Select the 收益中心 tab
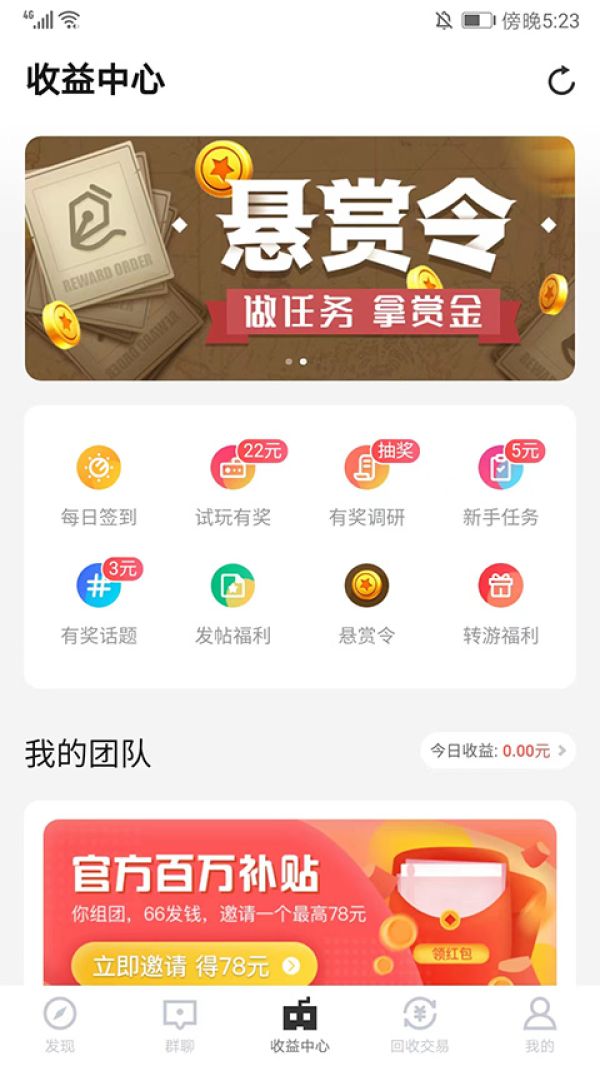Image resolution: width=600 pixels, height=1066 pixels. [300, 1025]
